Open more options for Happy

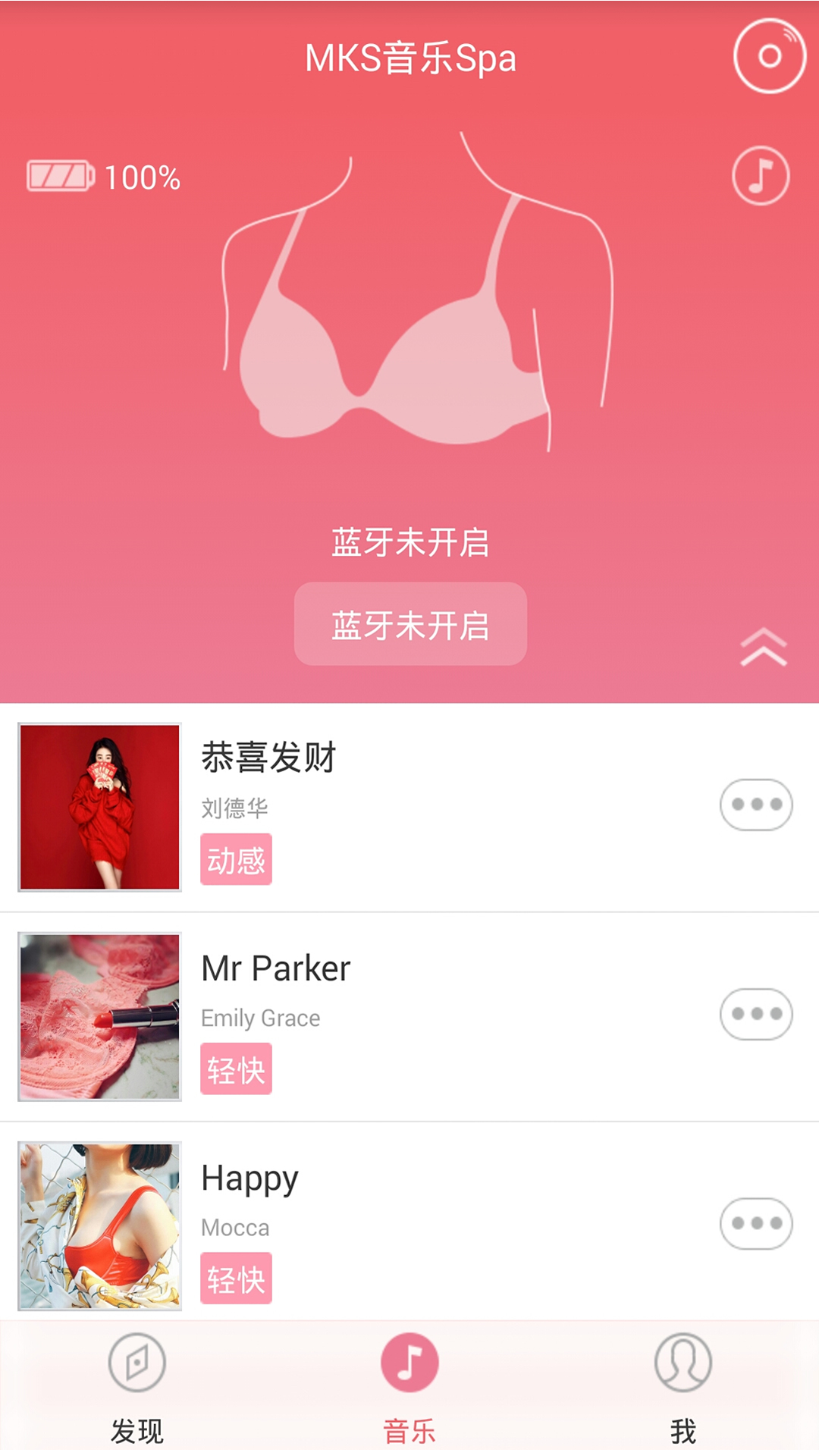(756, 1223)
